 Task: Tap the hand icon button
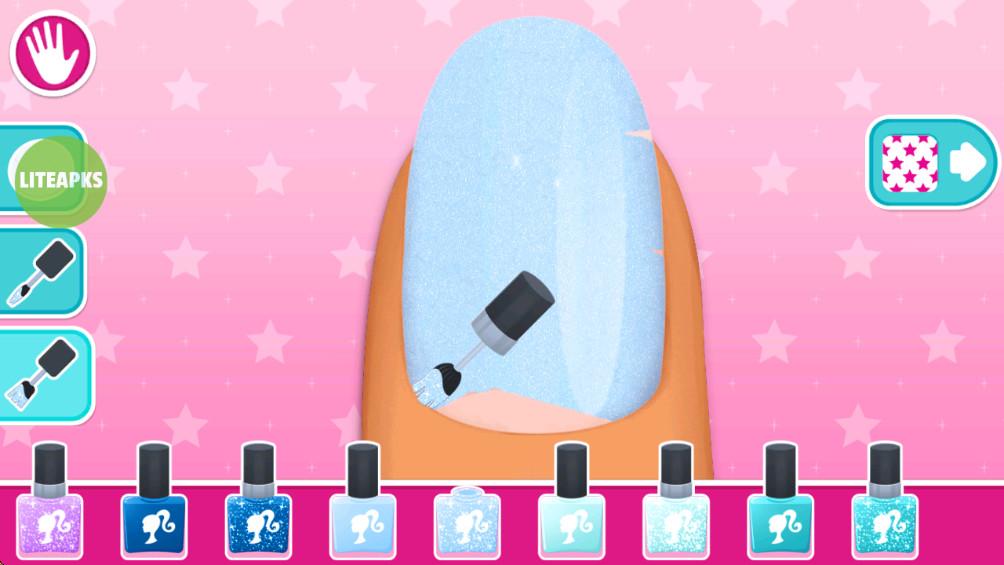click(x=51, y=53)
